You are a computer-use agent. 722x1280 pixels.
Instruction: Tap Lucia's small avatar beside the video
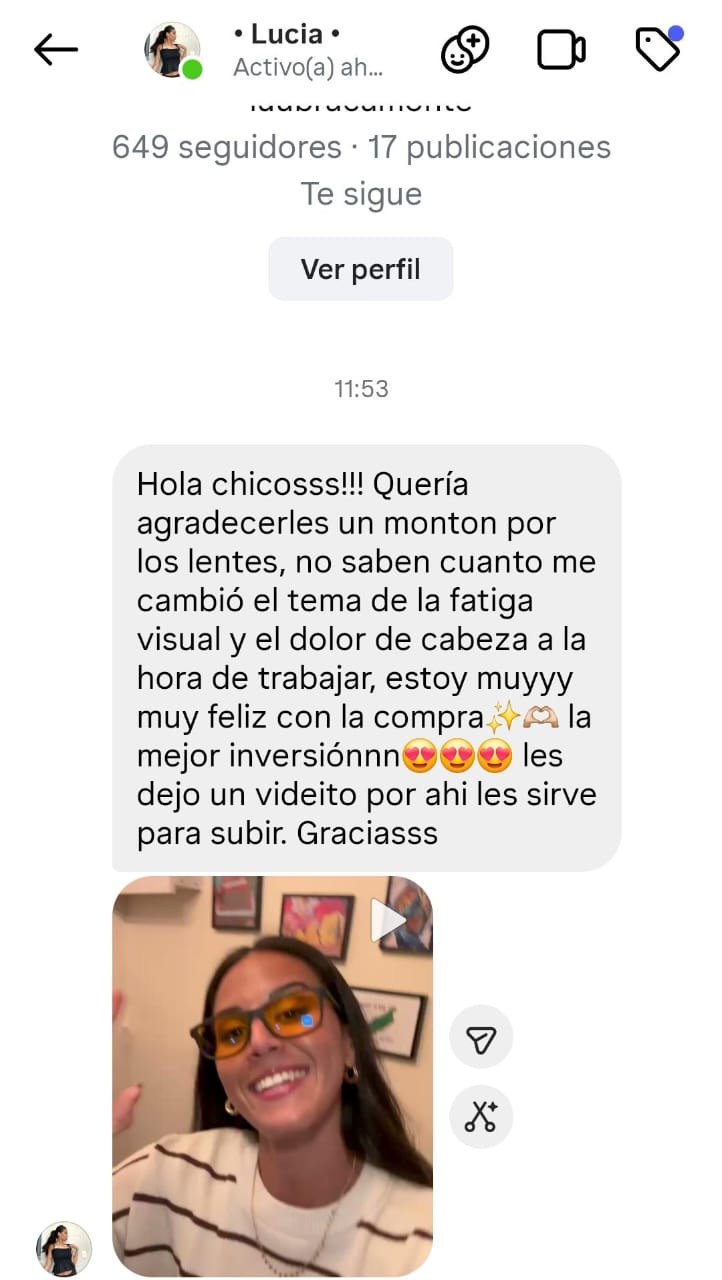pyautogui.click(x=64, y=1249)
